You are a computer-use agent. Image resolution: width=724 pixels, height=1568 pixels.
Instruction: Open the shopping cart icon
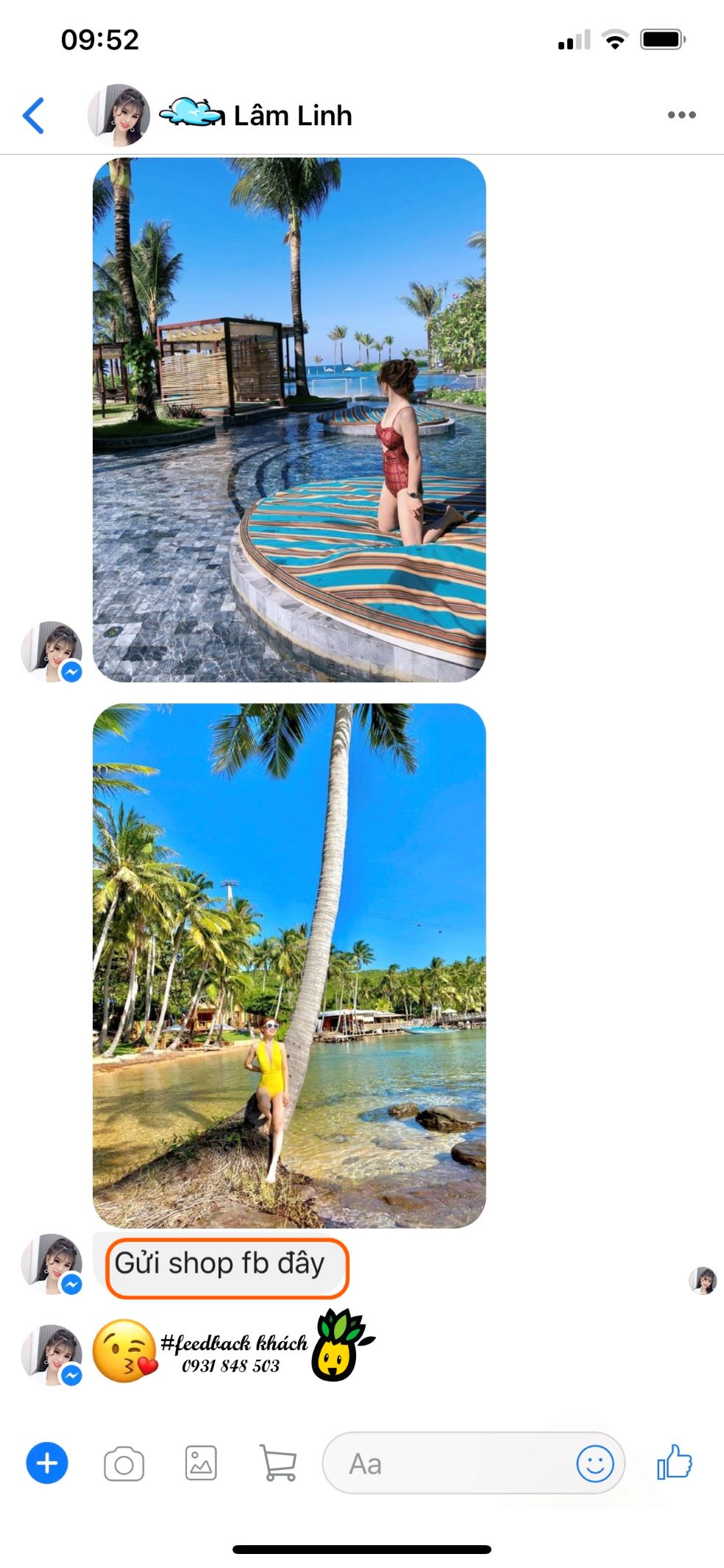(278, 1463)
